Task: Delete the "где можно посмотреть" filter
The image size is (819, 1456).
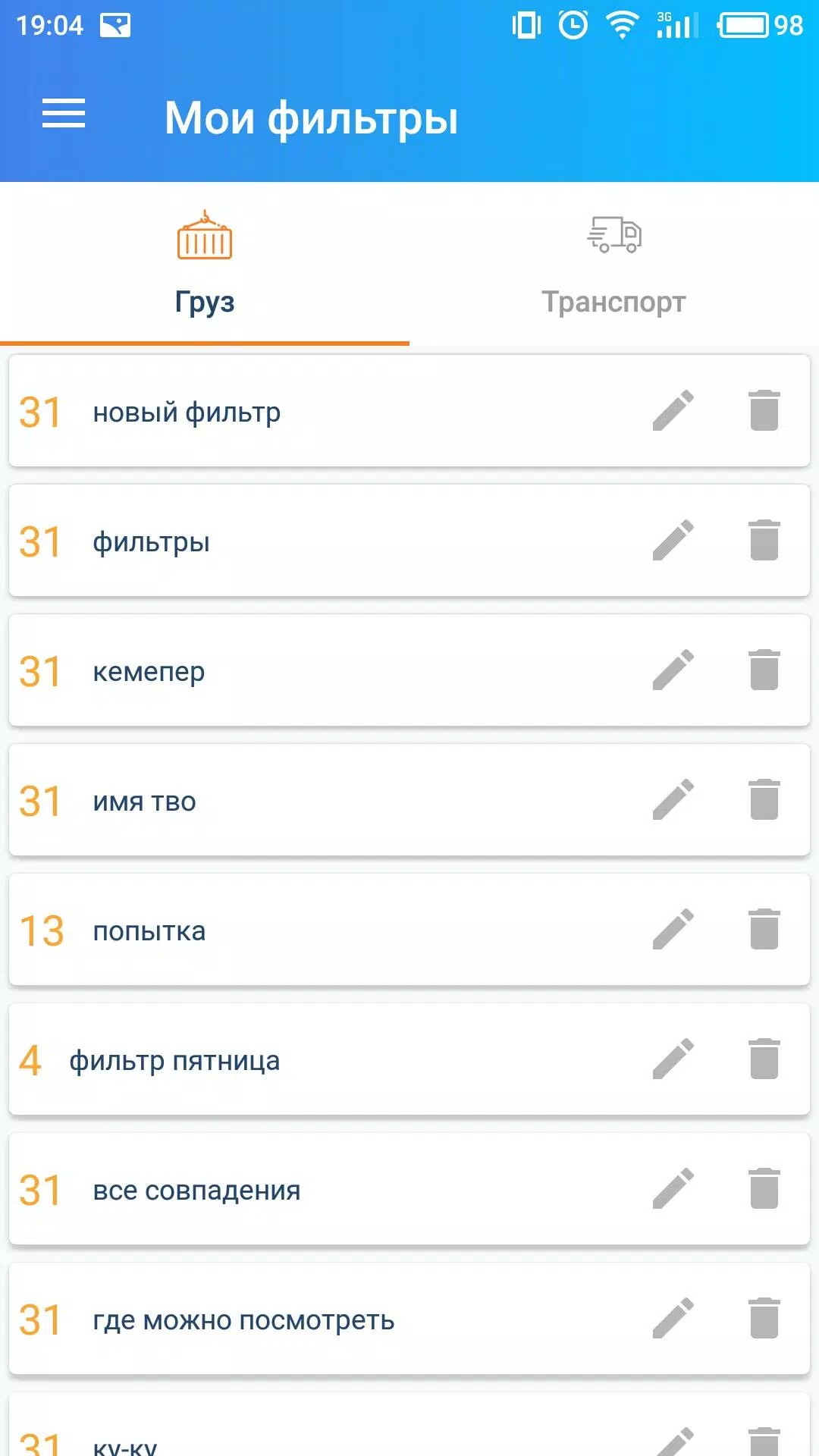Action: tap(765, 1319)
